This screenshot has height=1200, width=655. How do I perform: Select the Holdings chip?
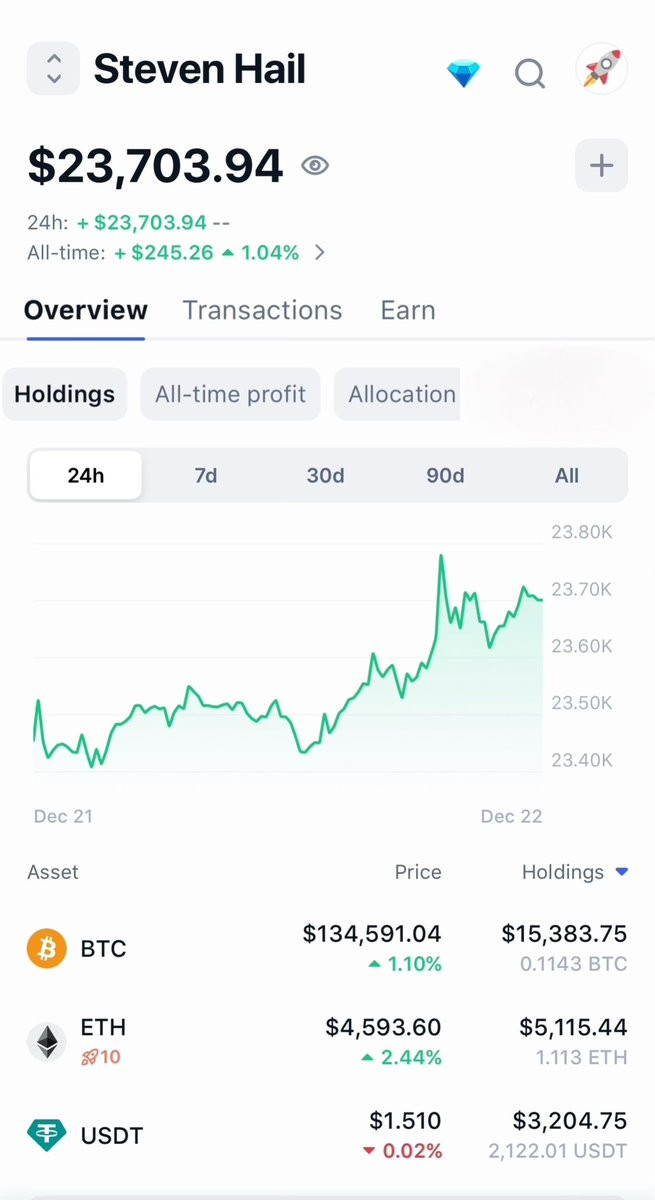click(x=65, y=394)
